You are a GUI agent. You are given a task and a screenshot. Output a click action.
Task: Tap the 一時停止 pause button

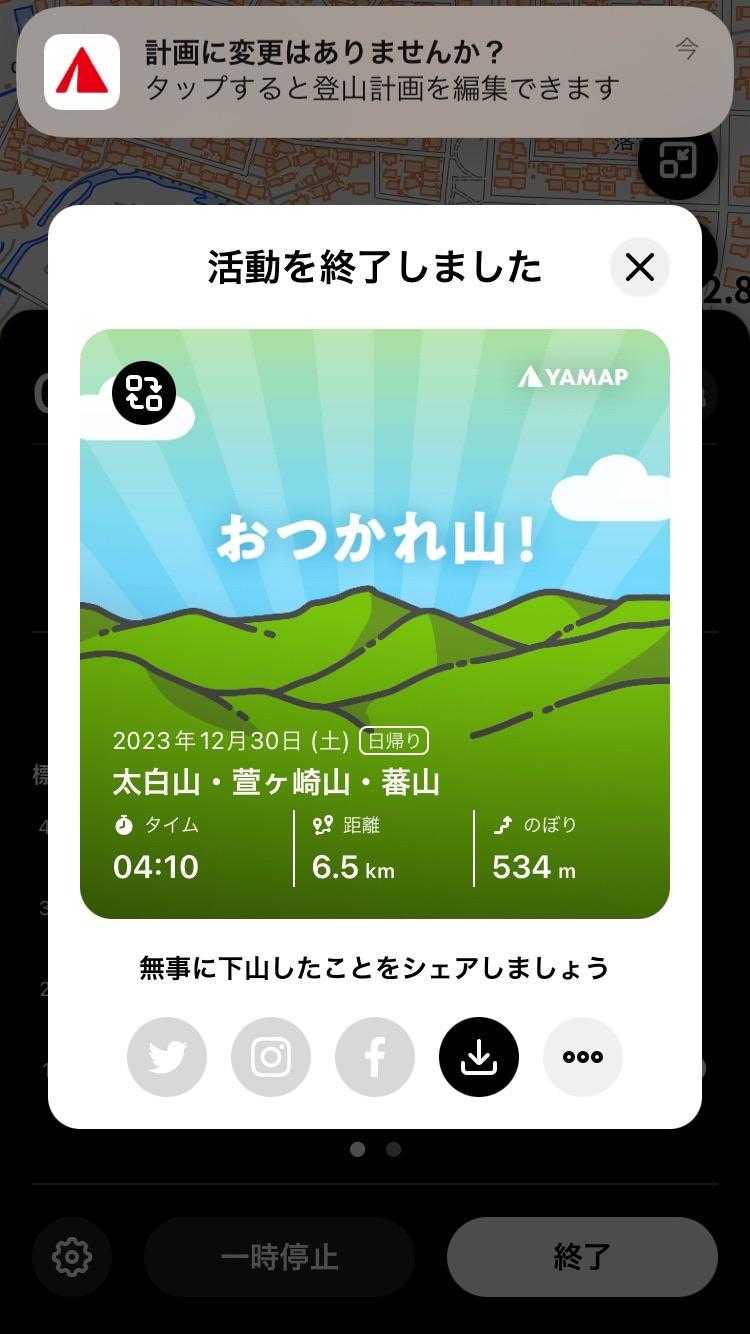tap(280, 1257)
